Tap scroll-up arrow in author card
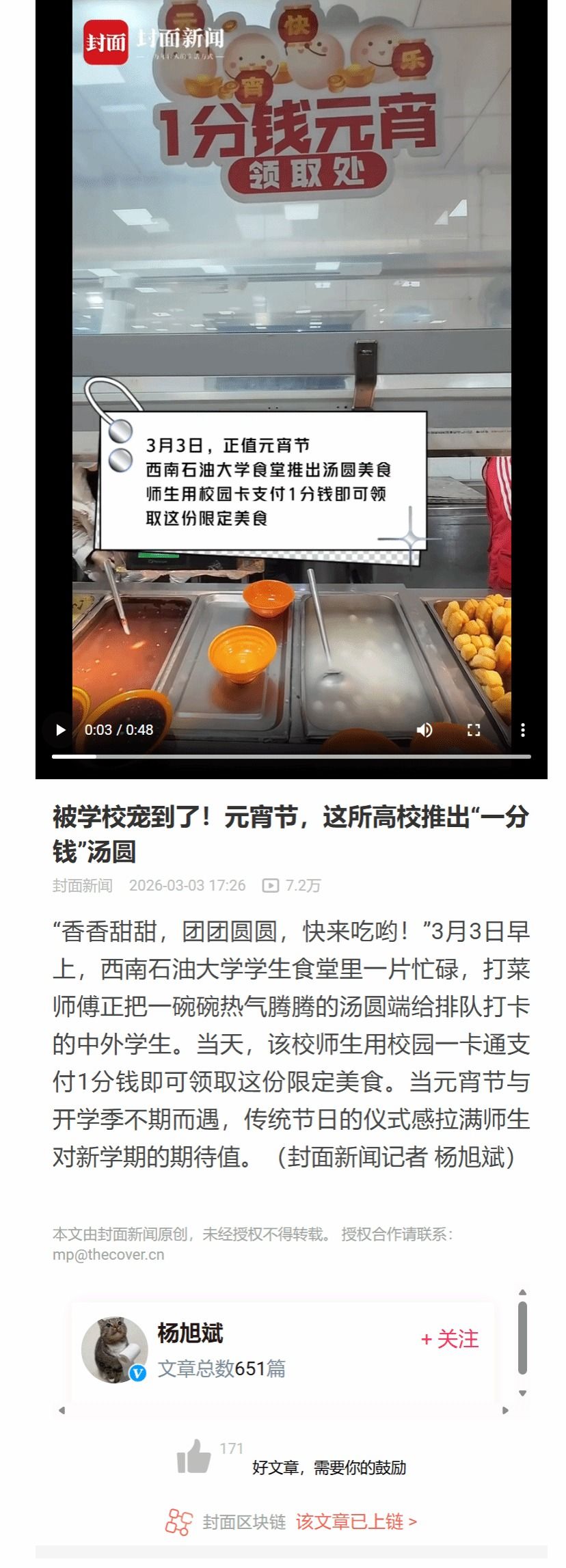This screenshot has width=566, height=1568. [522, 1293]
